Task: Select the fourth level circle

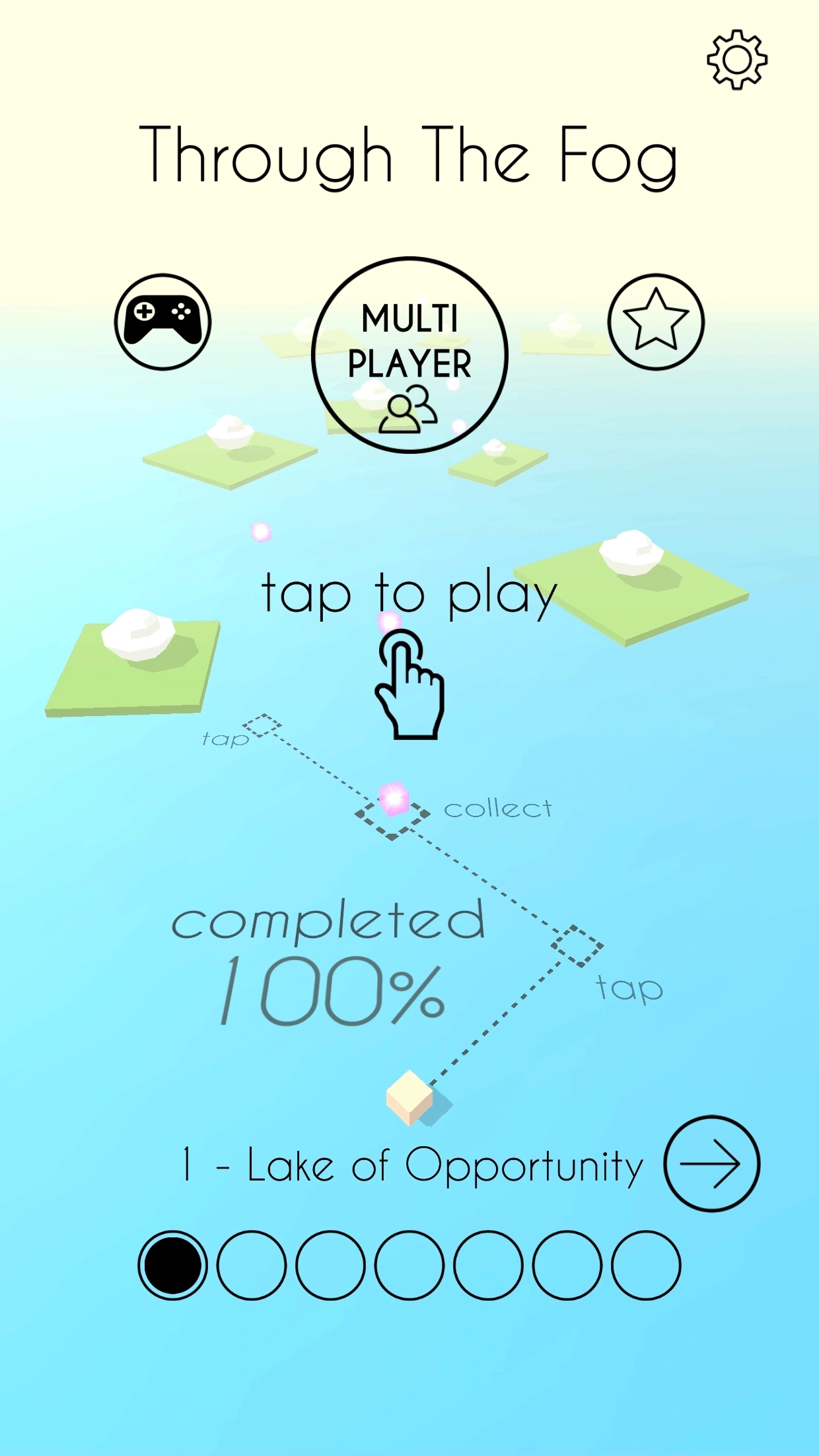Action: pyautogui.click(x=409, y=1265)
